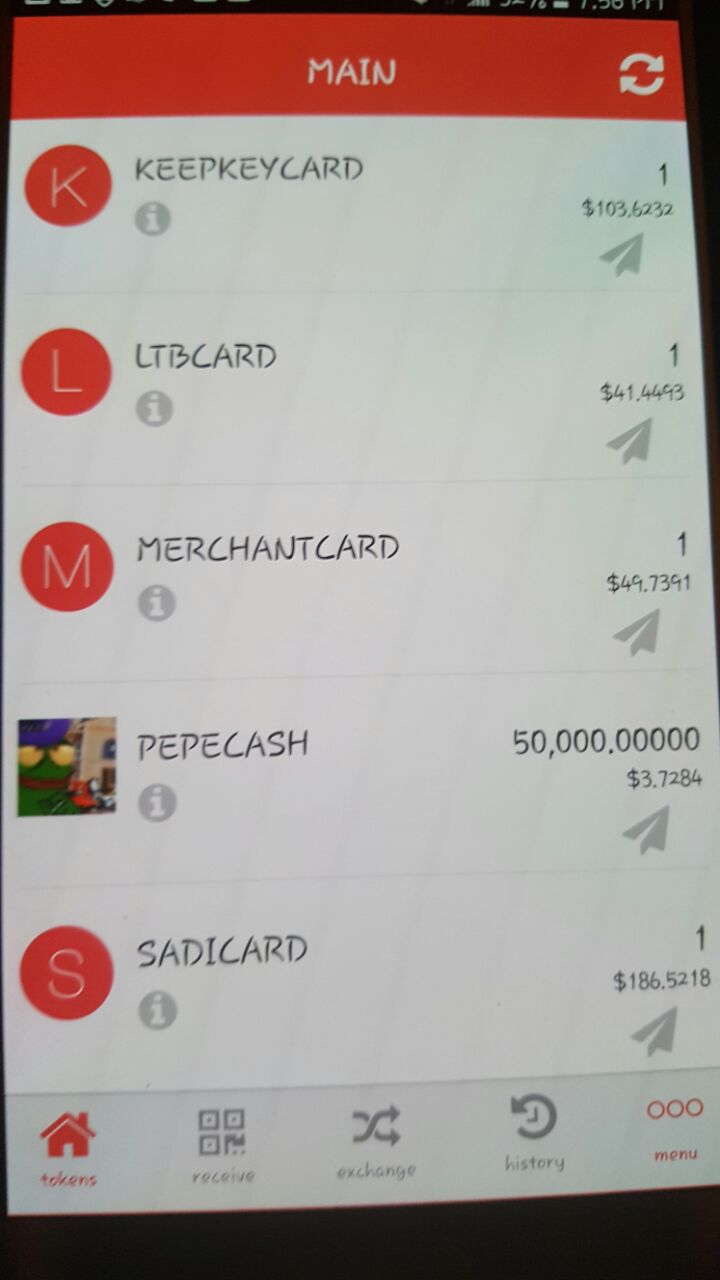View PEPECASH info details
720x1280 pixels.
point(157,802)
